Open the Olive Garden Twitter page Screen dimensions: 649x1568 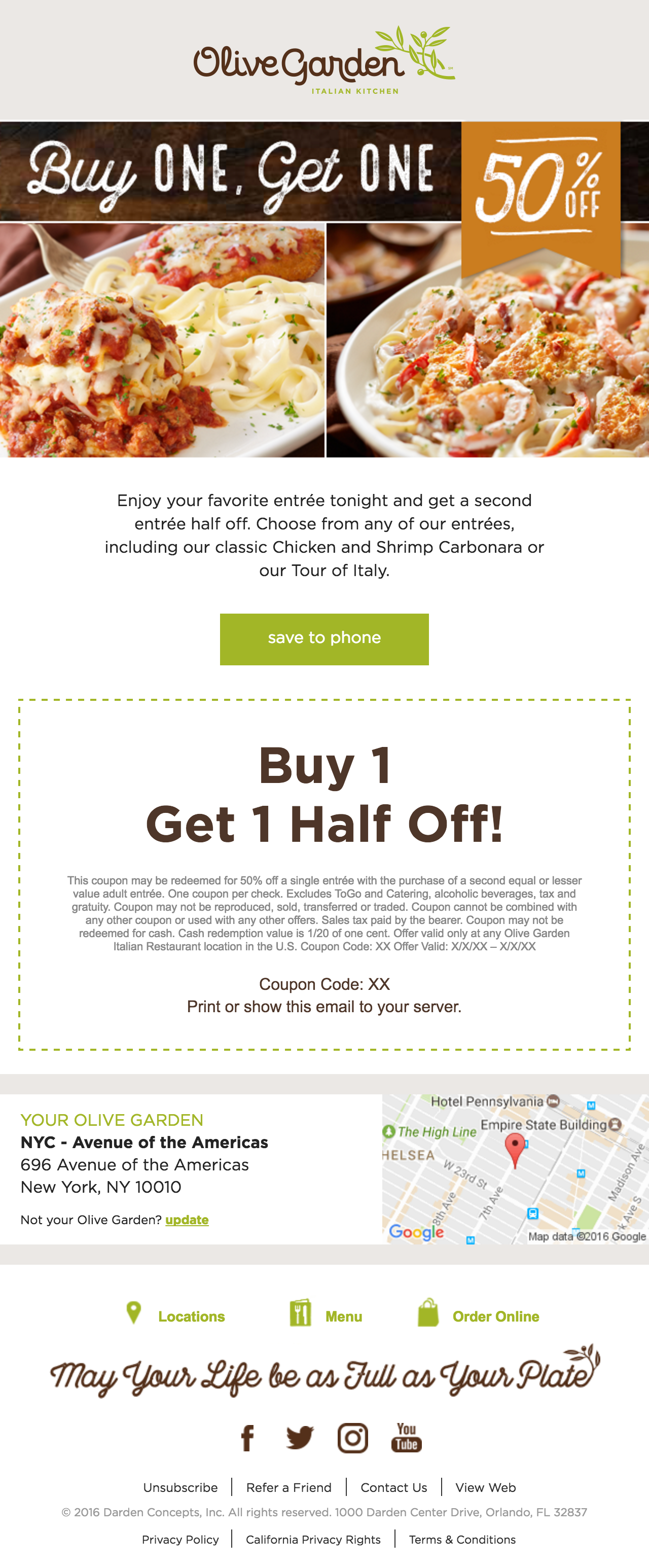[x=300, y=1438]
